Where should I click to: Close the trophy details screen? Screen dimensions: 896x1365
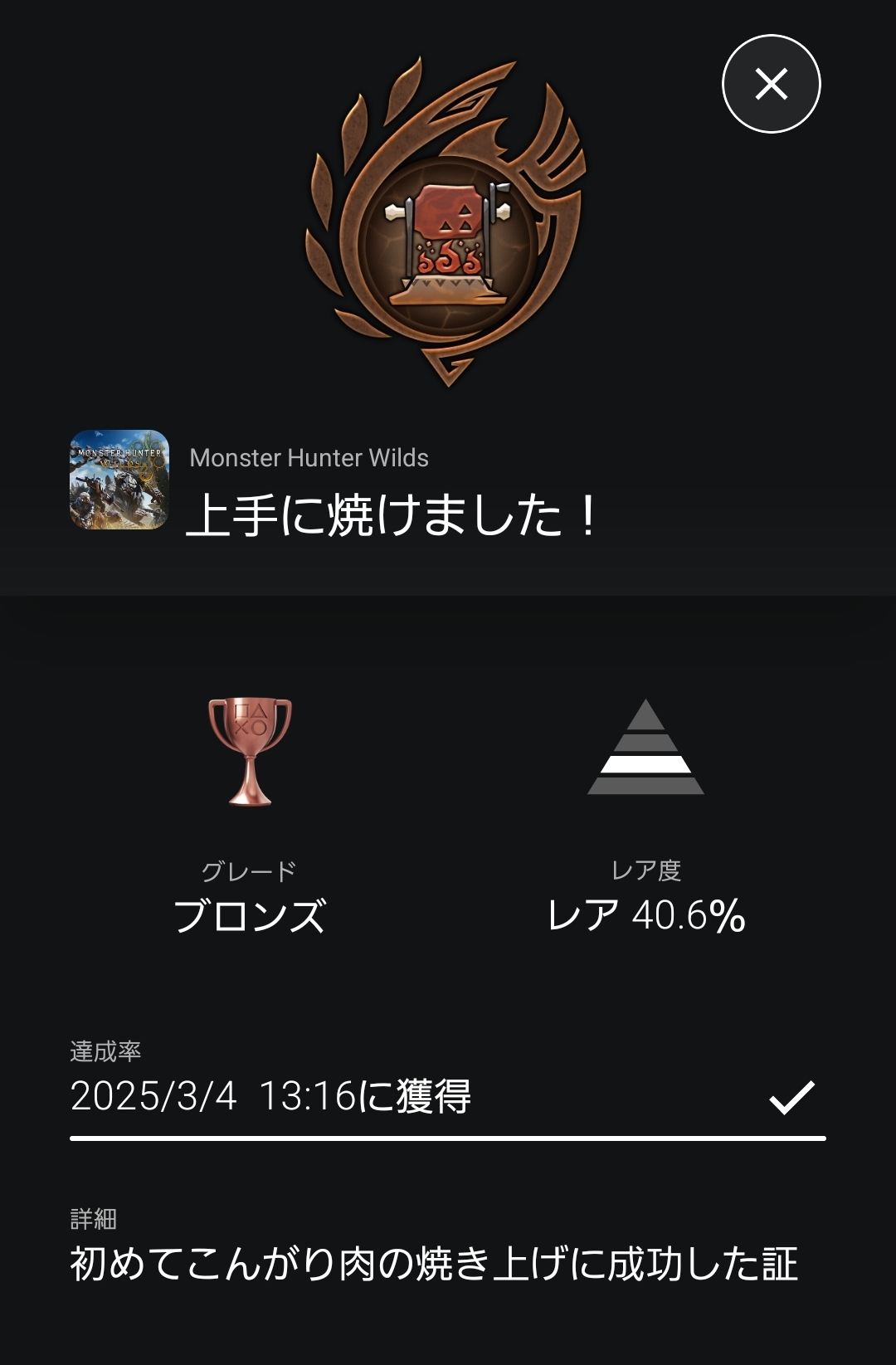(x=771, y=84)
